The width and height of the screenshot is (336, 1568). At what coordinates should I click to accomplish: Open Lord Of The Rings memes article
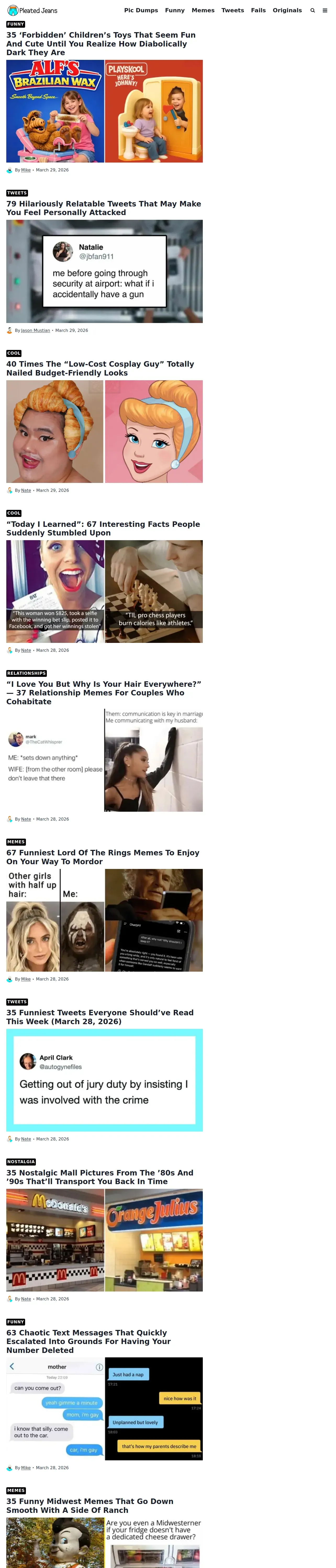[x=102, y=857]
